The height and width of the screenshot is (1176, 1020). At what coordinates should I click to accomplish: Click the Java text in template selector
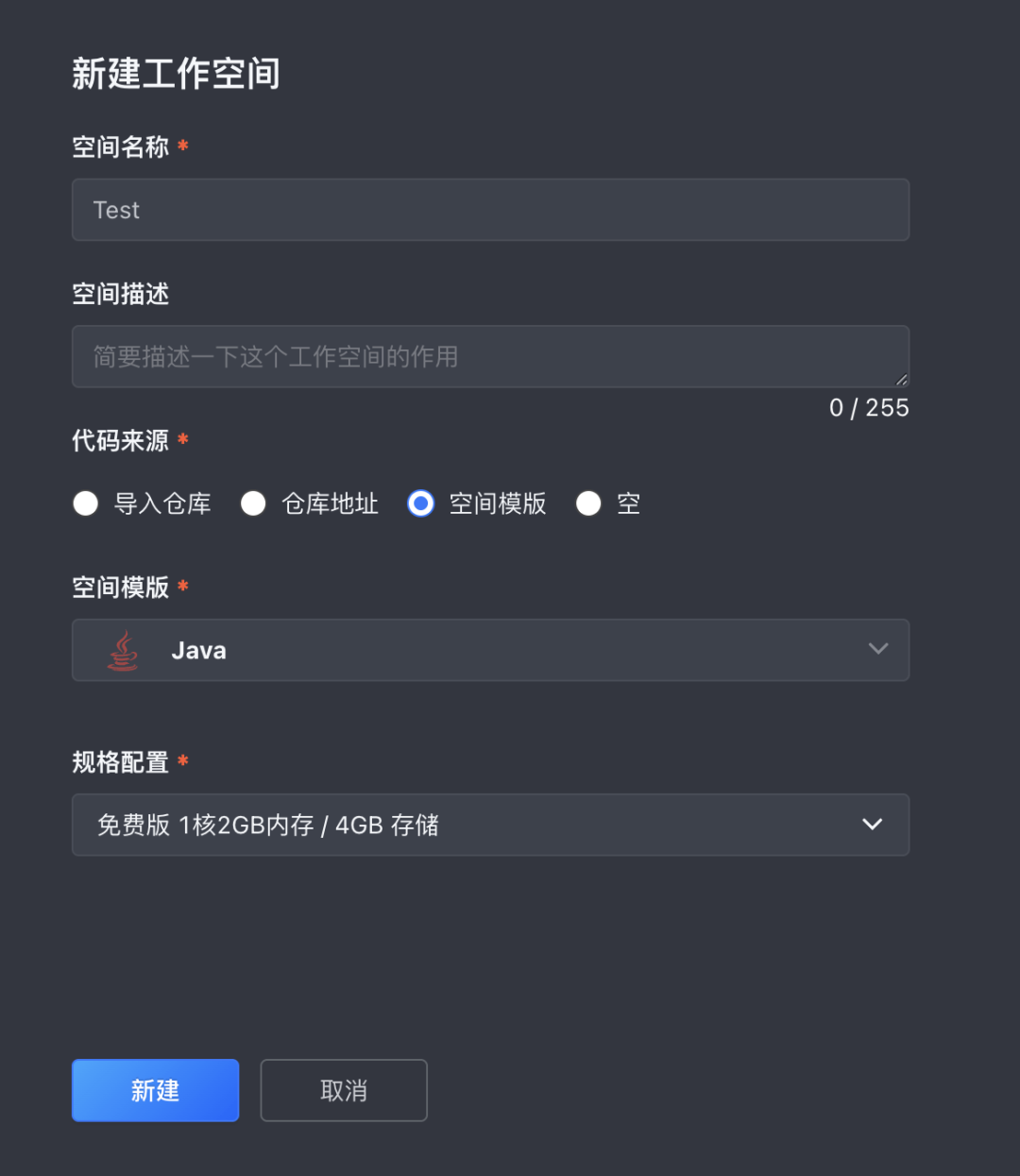coord(198,650)
